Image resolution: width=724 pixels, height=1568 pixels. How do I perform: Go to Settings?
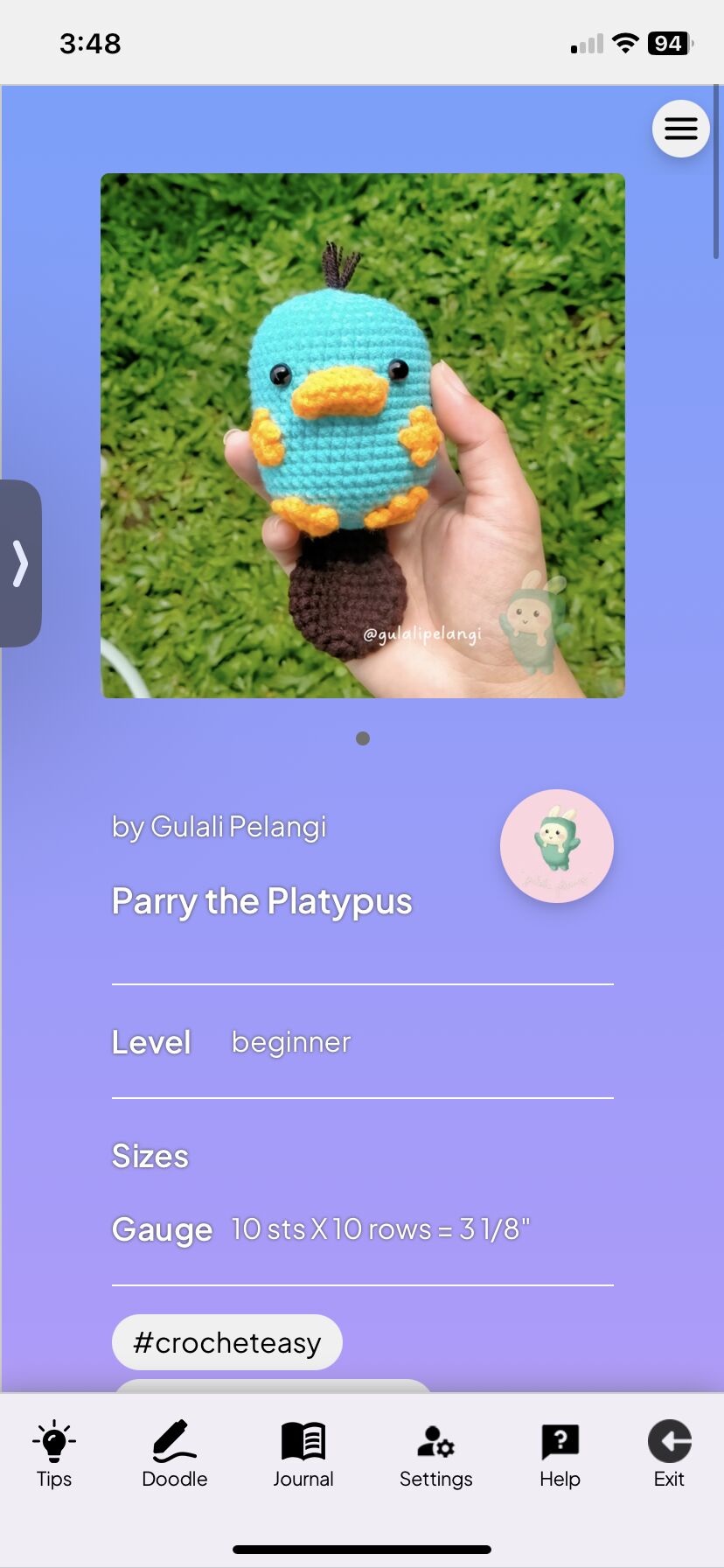tap(435, 1453)
